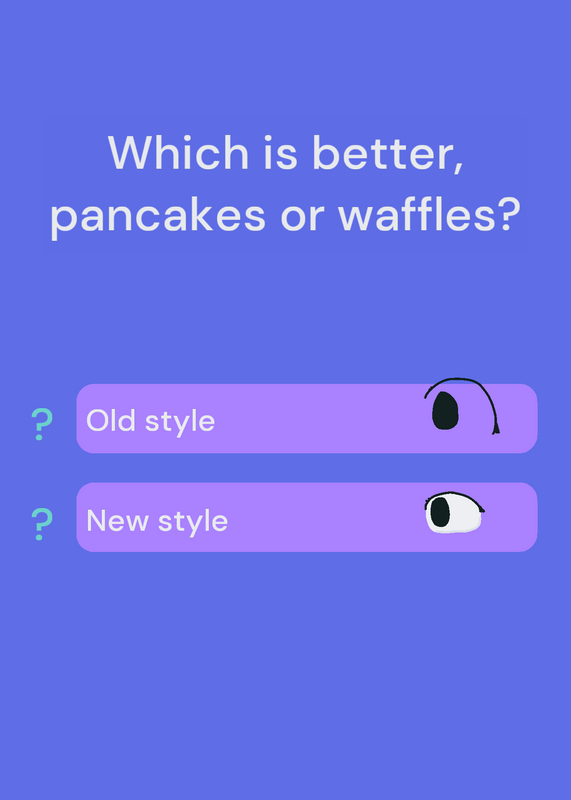Choose the Old style answer
The width and height of the screenshot is (571, 800).
coord(307,418)
